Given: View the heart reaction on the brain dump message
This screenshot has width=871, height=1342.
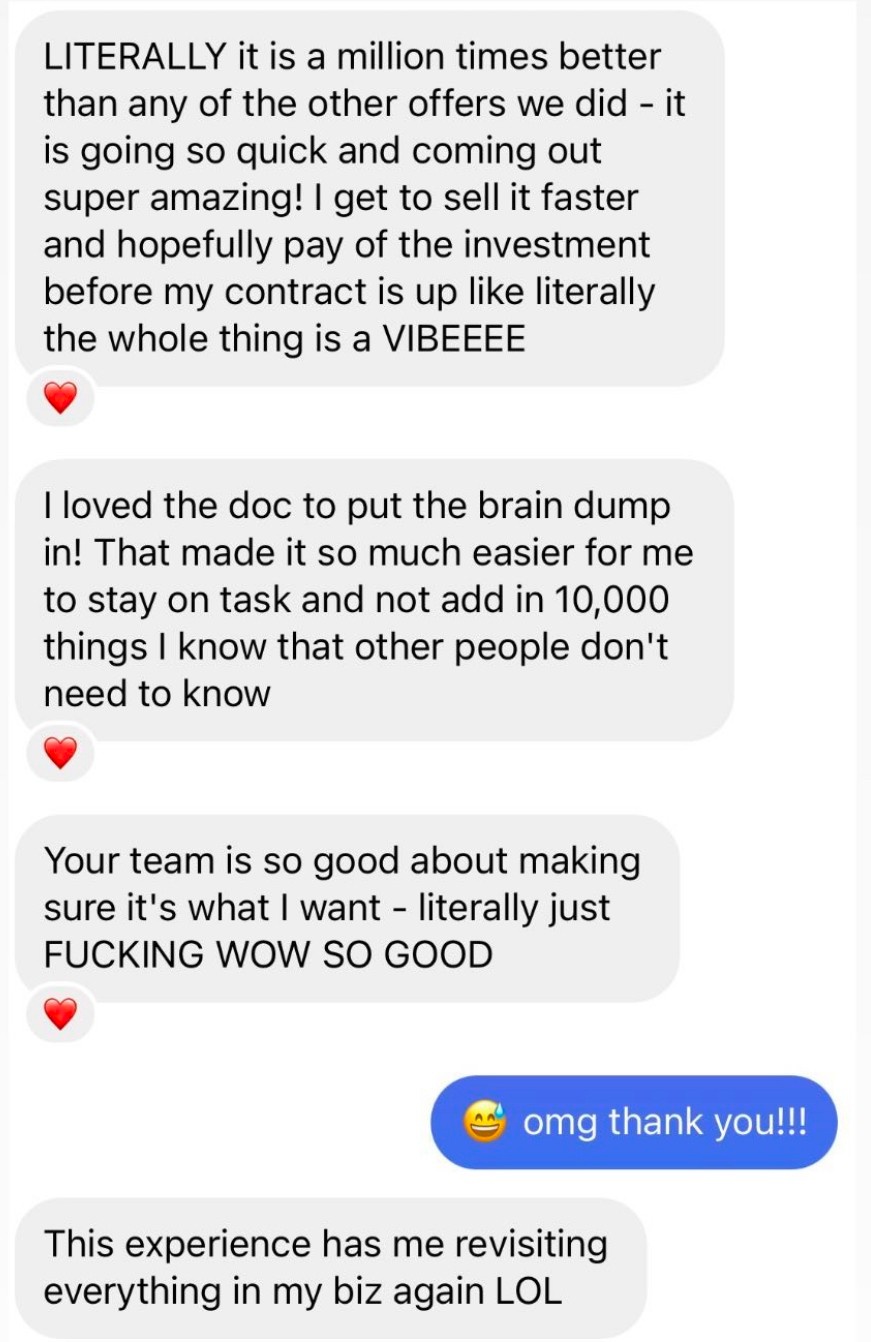Looking at the screenshot, I should [60, 752].
